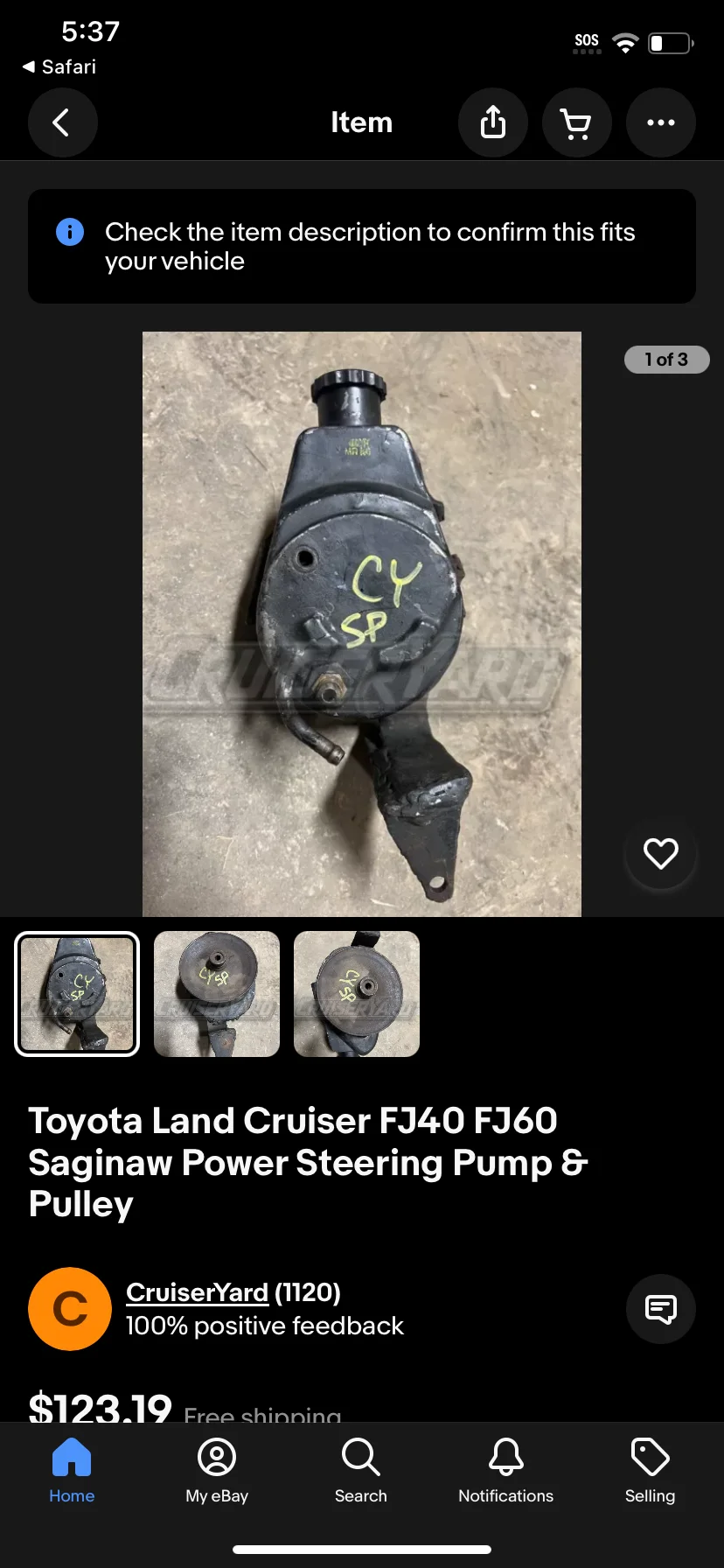Open CruiserYard seller profile link

coord(197,1292)
